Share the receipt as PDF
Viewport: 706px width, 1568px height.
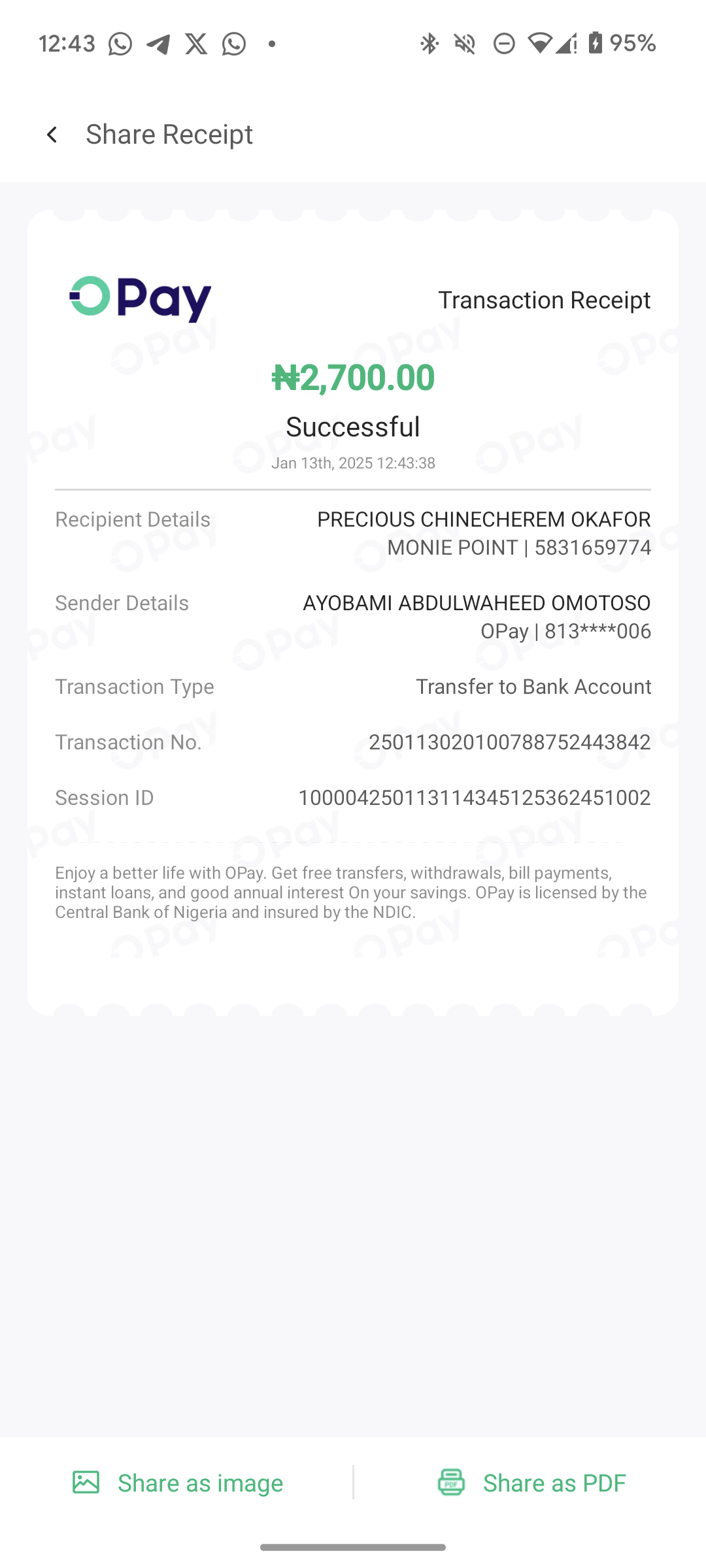532,1482
